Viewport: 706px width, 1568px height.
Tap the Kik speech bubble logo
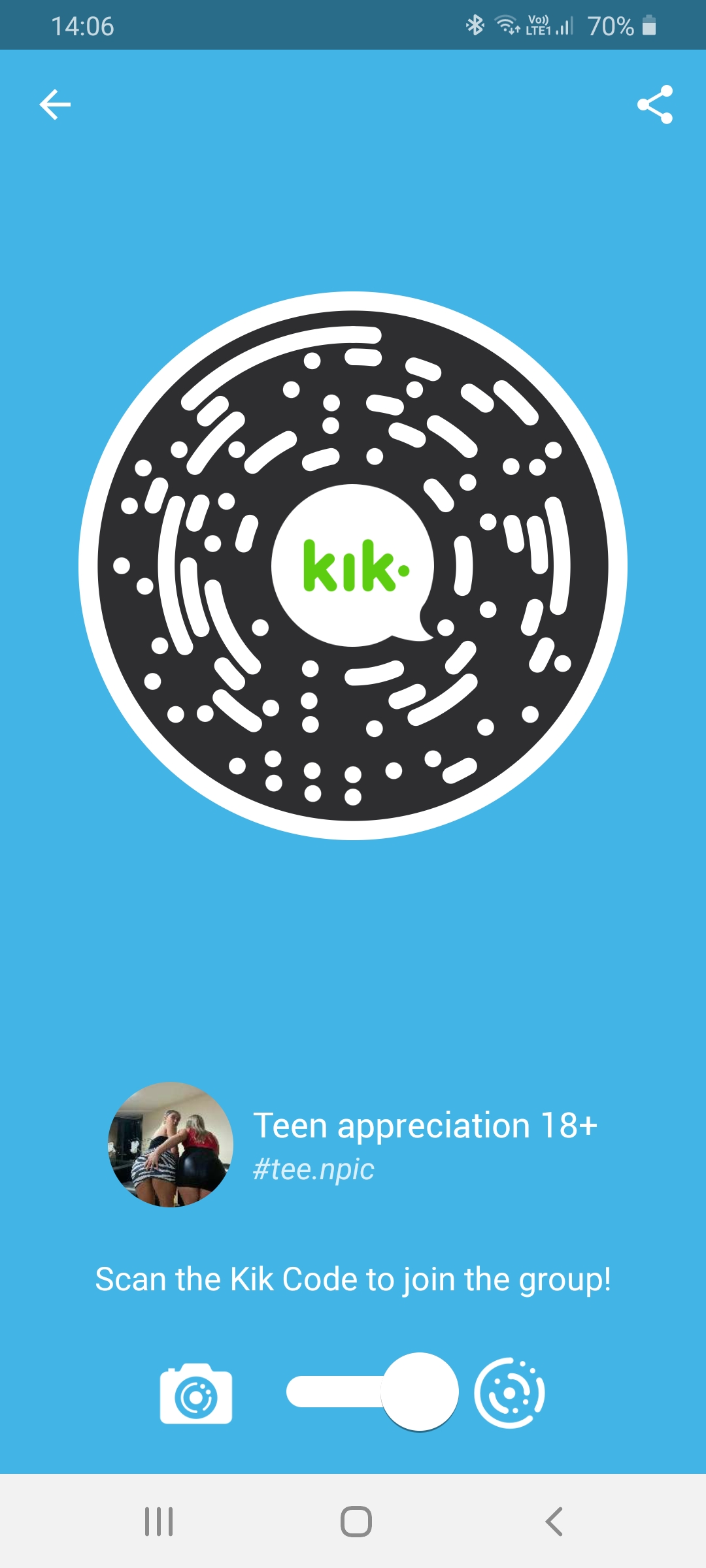pyautogui.click(x=352, y=567)
